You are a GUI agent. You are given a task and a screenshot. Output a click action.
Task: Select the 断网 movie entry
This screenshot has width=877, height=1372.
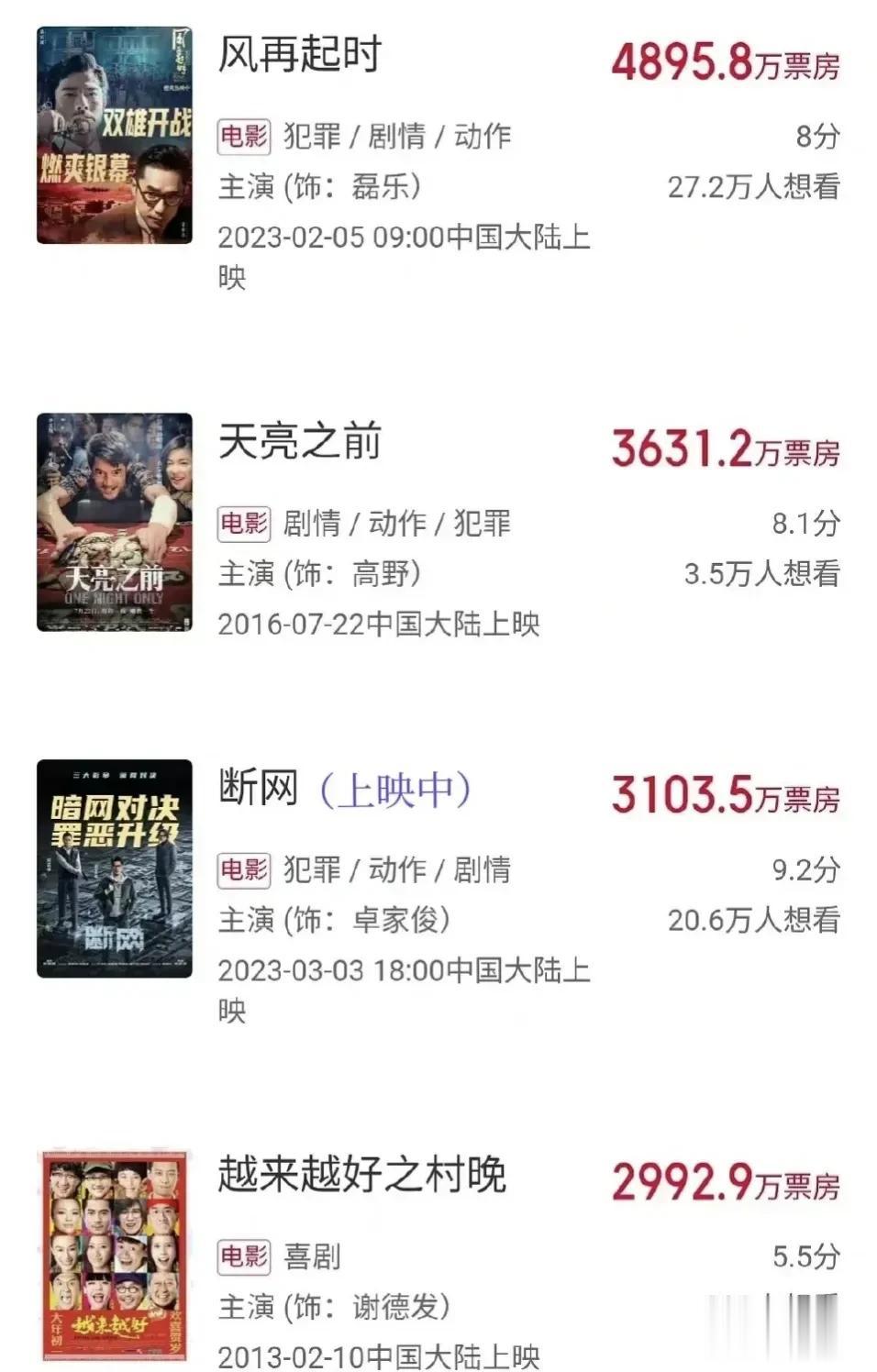259,790
